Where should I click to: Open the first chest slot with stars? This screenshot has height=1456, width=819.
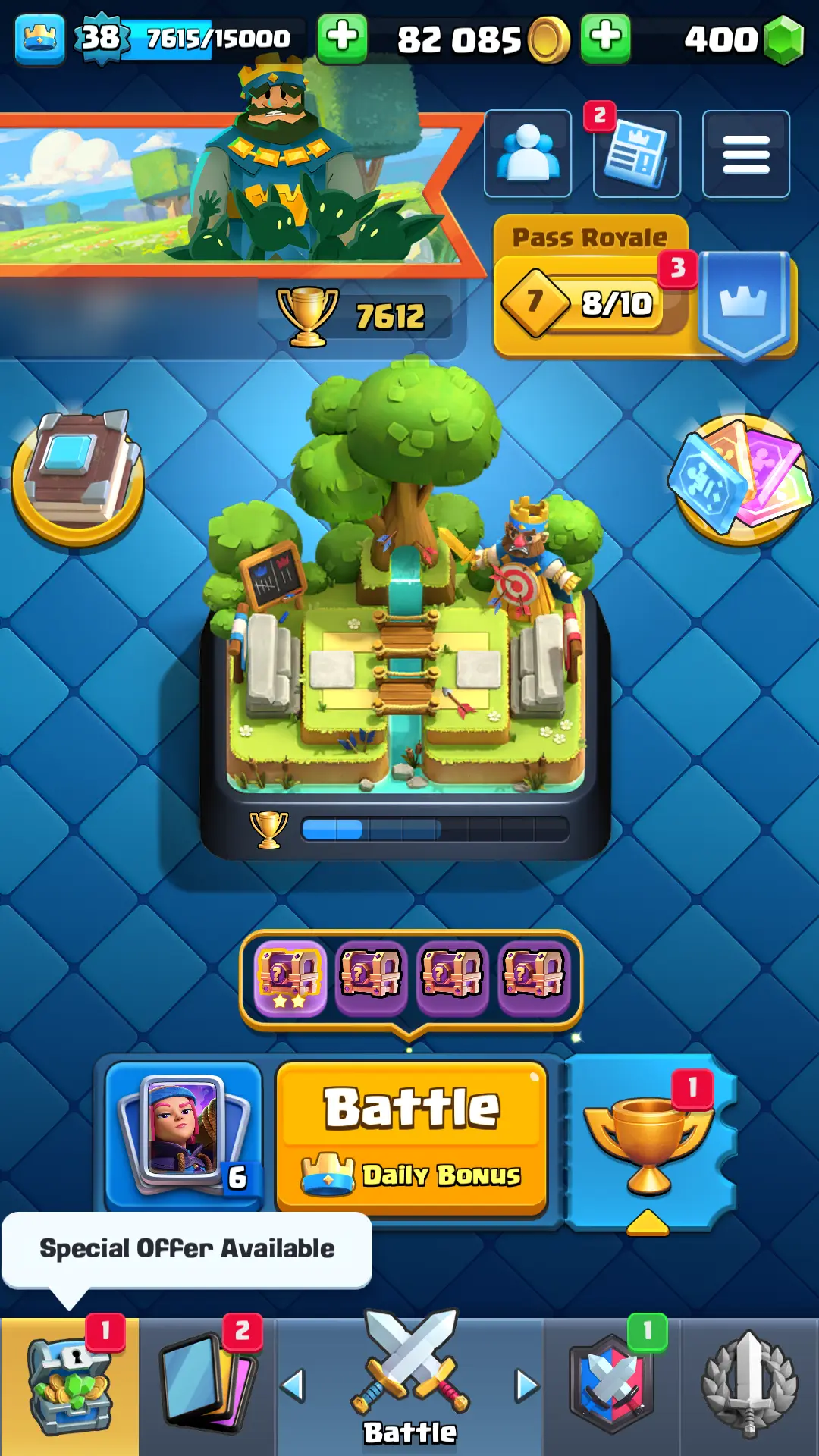tap(290, 977)
